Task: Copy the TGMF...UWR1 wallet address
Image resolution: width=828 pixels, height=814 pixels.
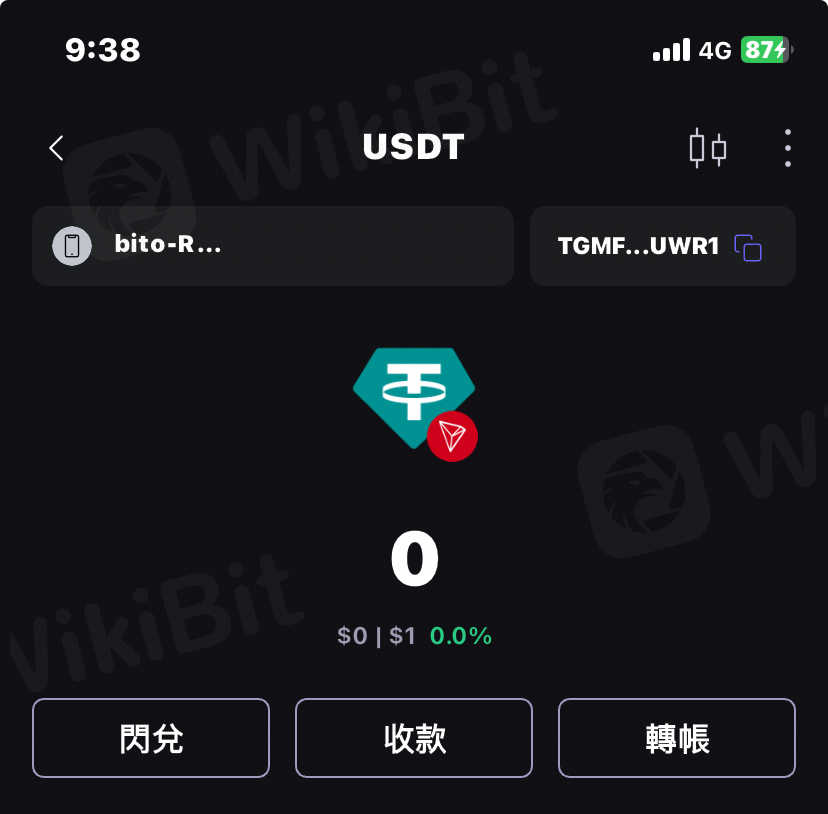Action: (748, 247)
